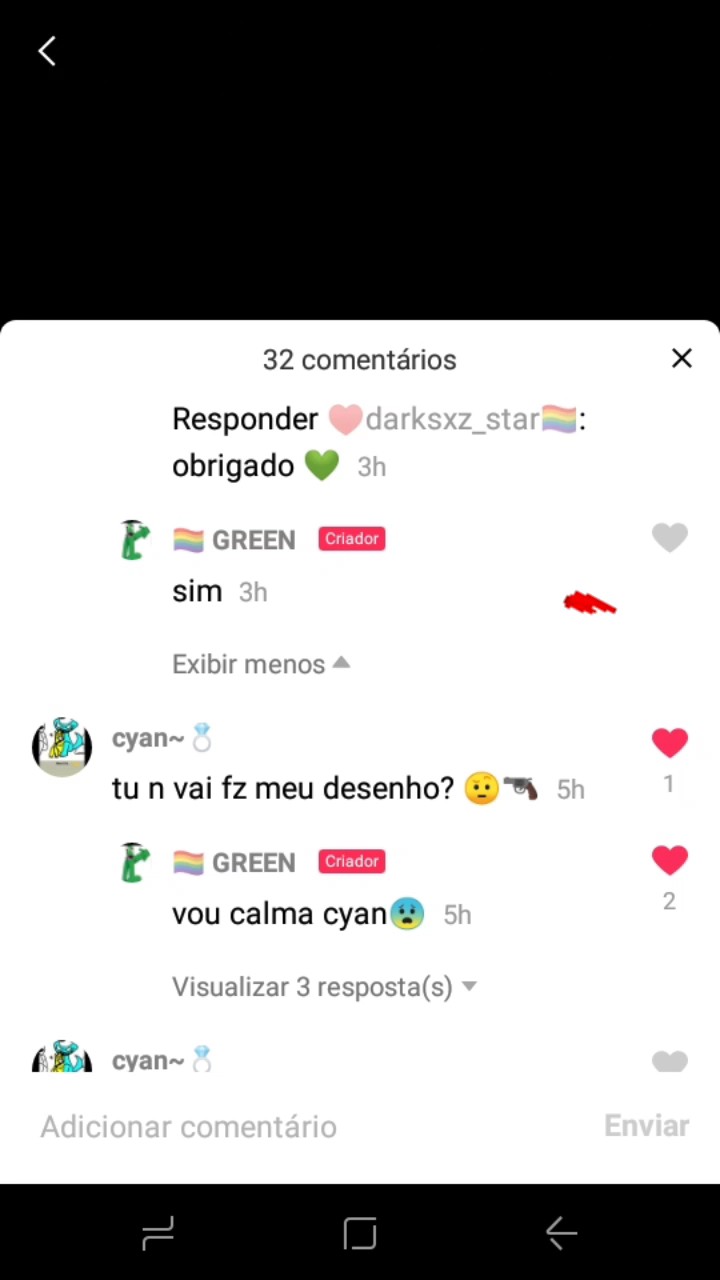Screen dimensions: 720x1280
Task: Like cyan's comment about the desenho
Action: pyautogui.click(x=670, y=743)
